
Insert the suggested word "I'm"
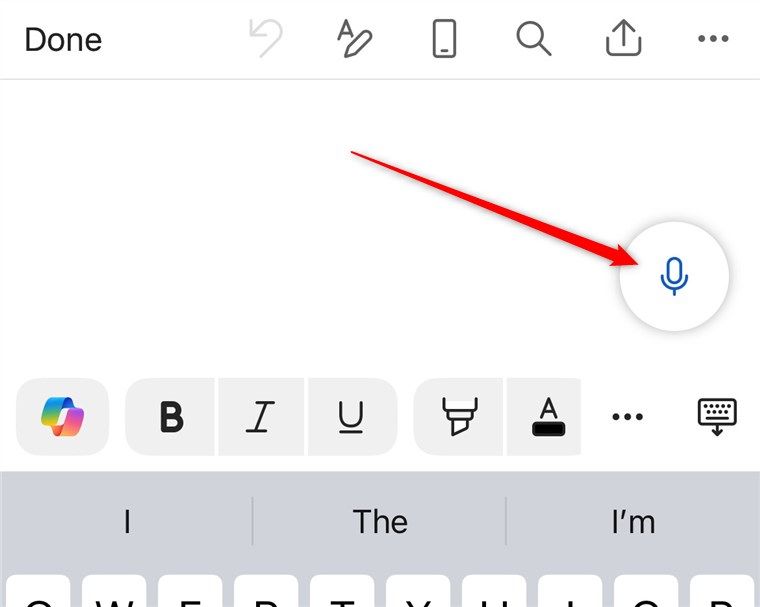[633, 522]
